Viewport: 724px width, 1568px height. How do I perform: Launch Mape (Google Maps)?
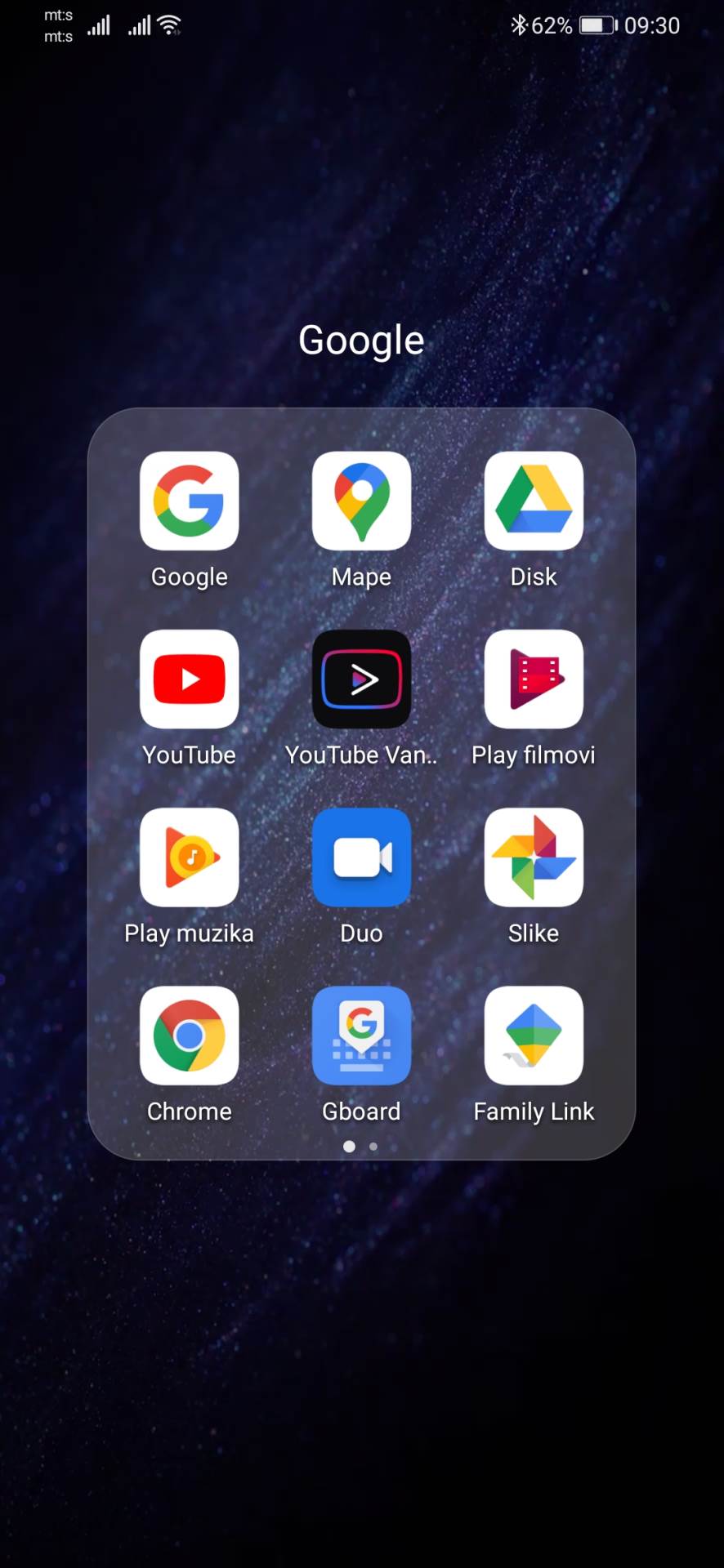point(361,501)
